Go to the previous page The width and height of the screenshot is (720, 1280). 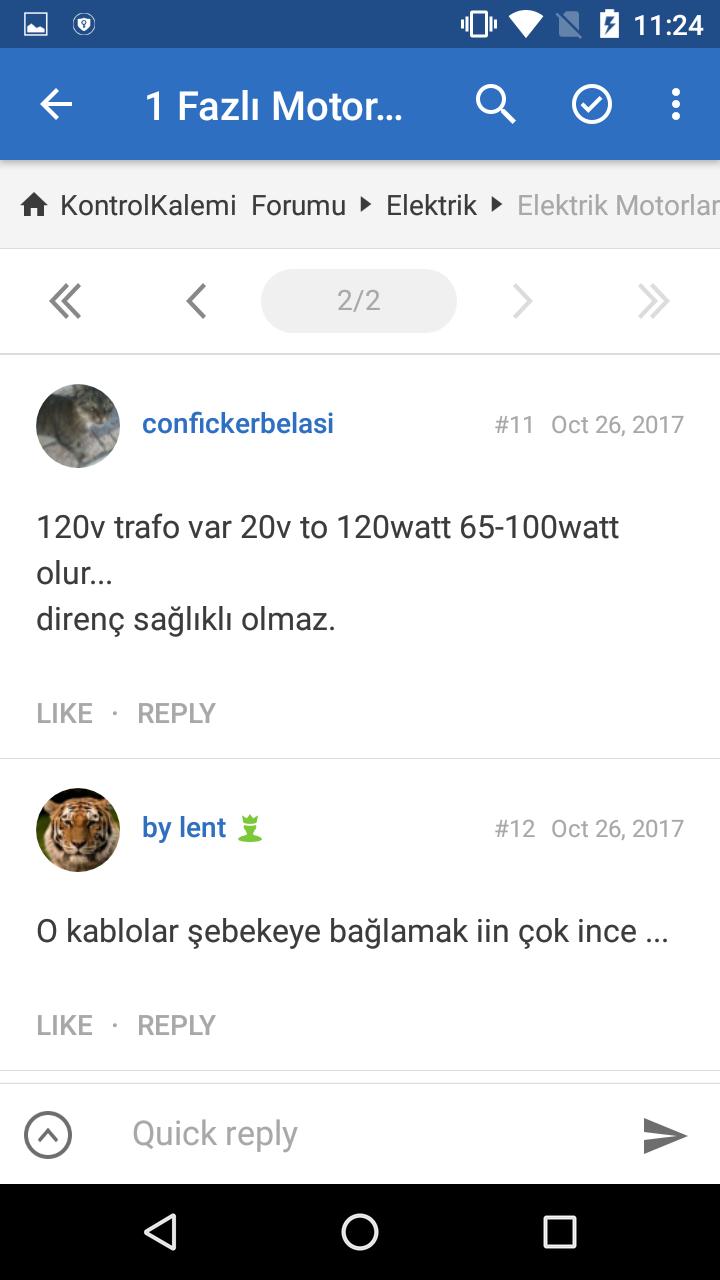pyautogui.click(x=196, y=301)
